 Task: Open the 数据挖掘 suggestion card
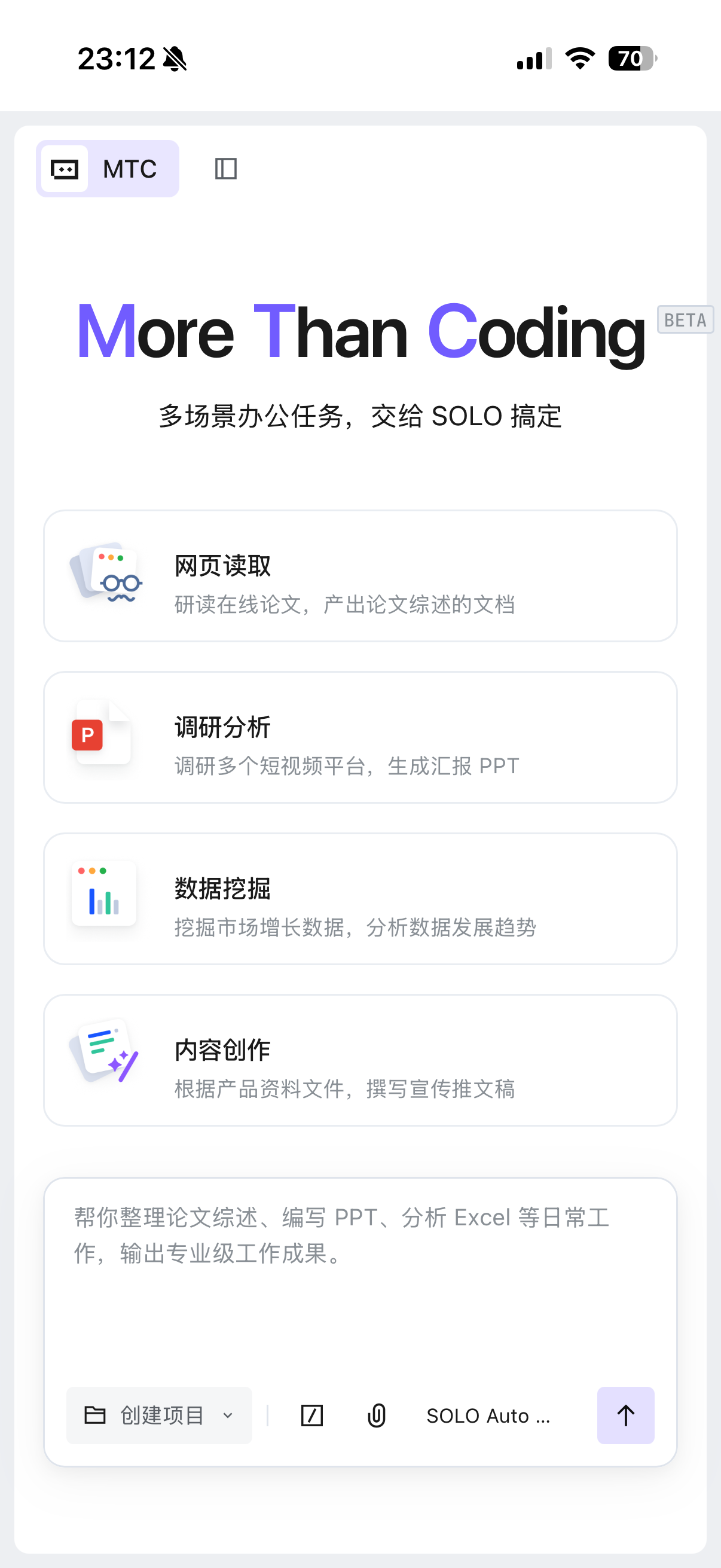[360, 898]
